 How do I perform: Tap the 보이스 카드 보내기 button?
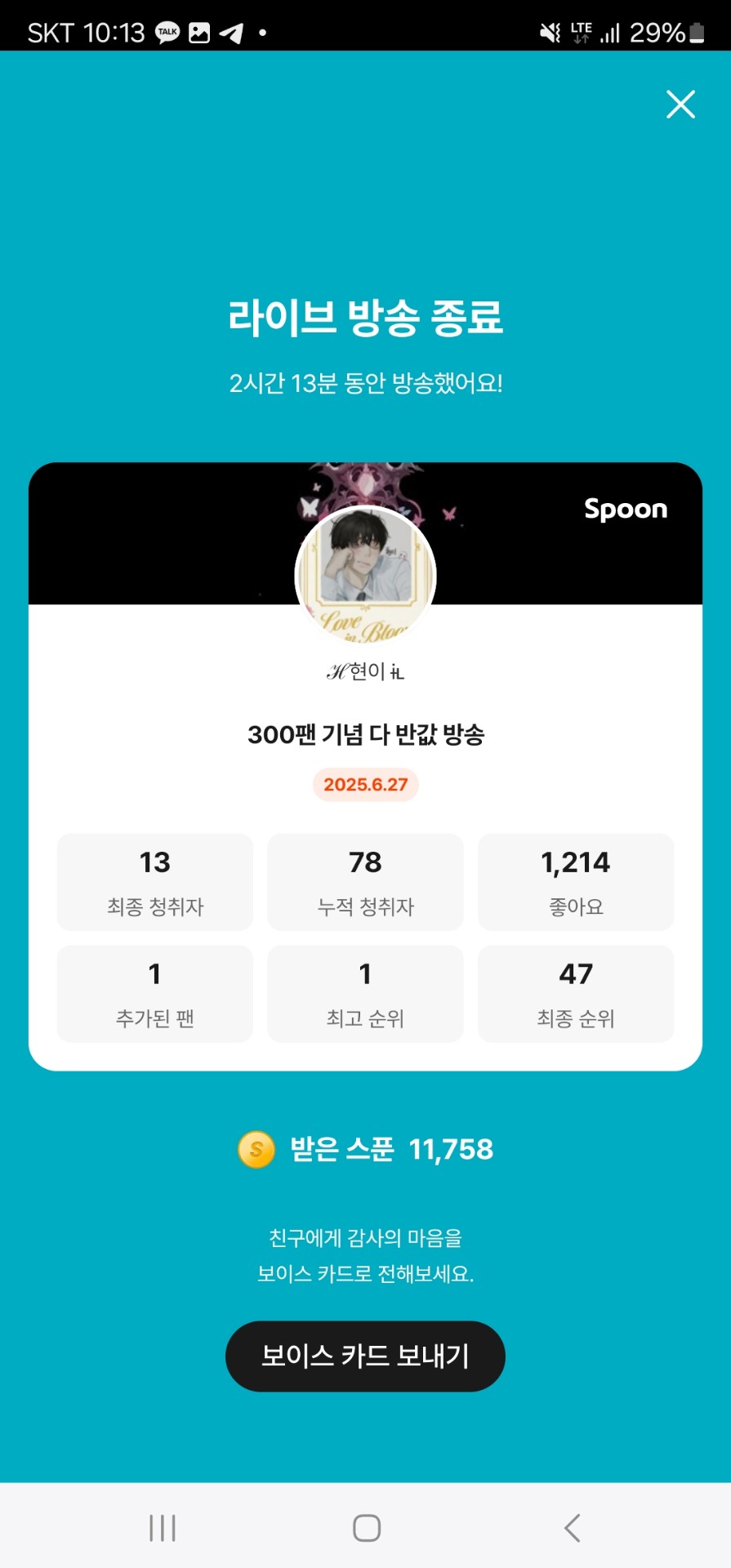365,1356
